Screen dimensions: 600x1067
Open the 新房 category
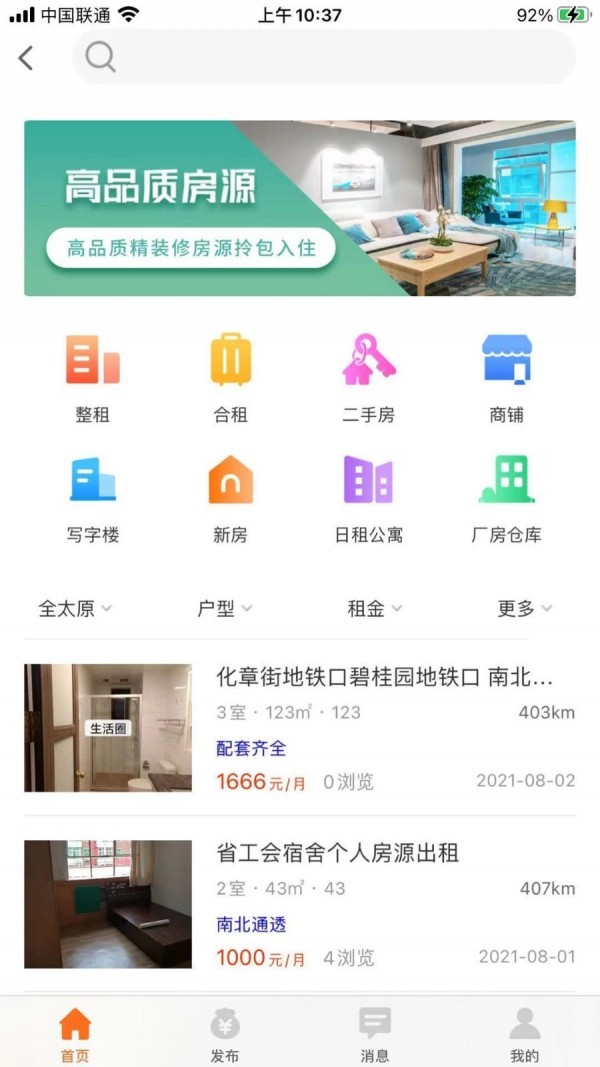click(x=230, y=498)
